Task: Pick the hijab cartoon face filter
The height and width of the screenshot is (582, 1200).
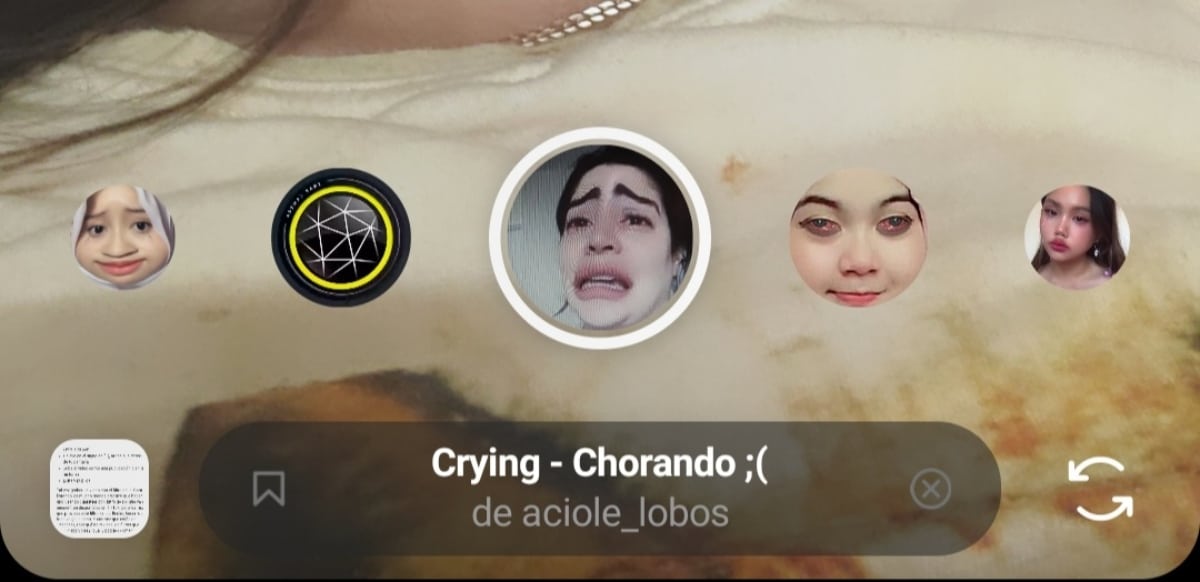Action: (x=123, y=237)
